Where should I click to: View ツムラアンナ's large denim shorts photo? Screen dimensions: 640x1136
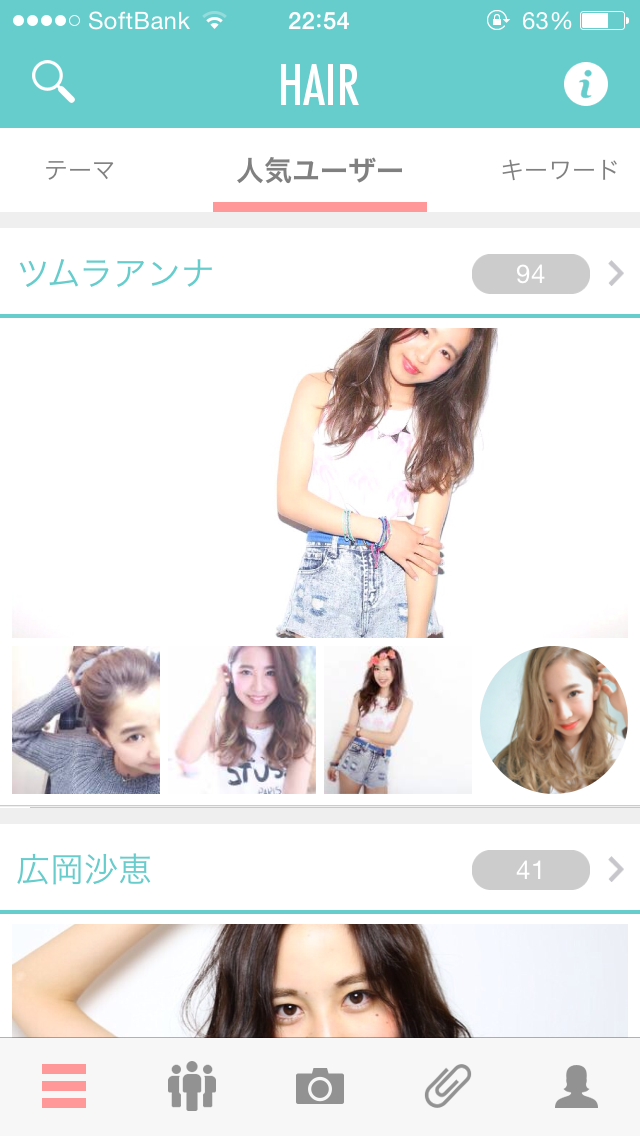[320, 482]
